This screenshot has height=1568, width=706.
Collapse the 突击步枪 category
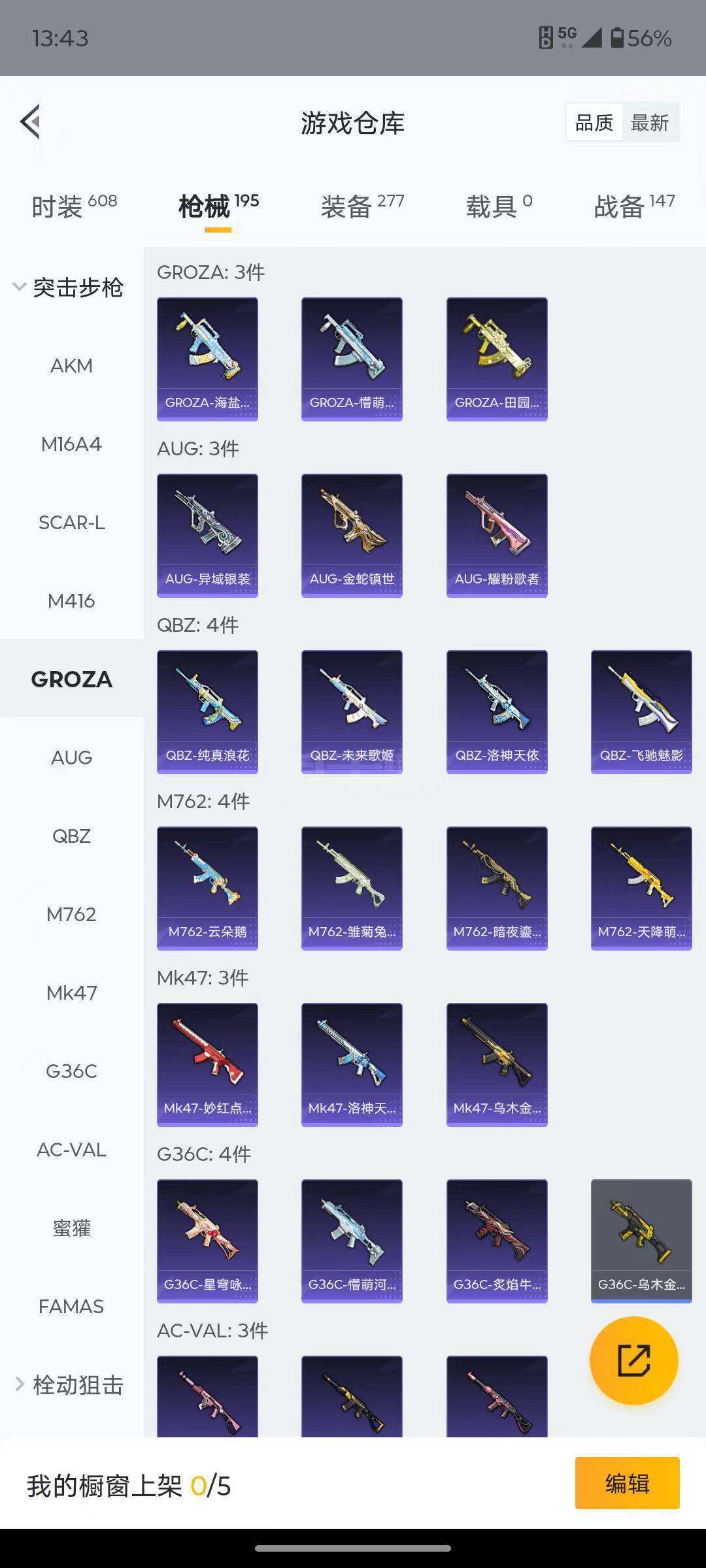[70, 287]
